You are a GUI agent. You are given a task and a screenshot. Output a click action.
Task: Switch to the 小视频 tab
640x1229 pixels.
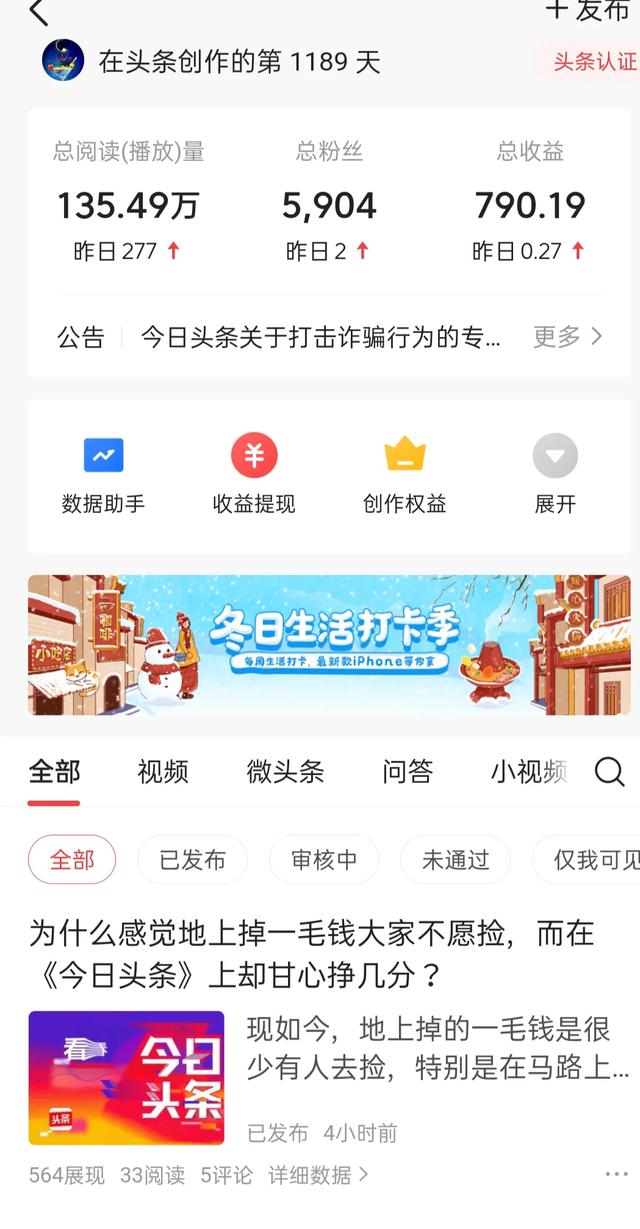coord(528,771)
